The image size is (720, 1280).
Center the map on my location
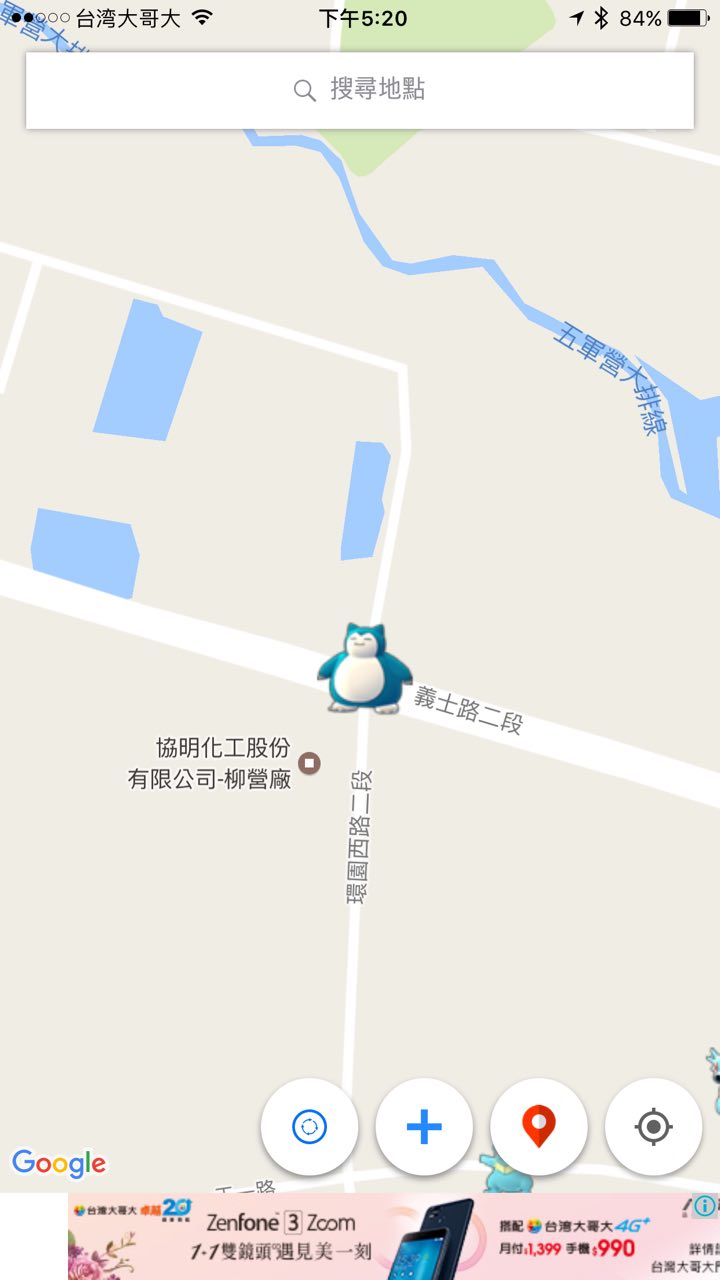click(x=654, y=1127)
